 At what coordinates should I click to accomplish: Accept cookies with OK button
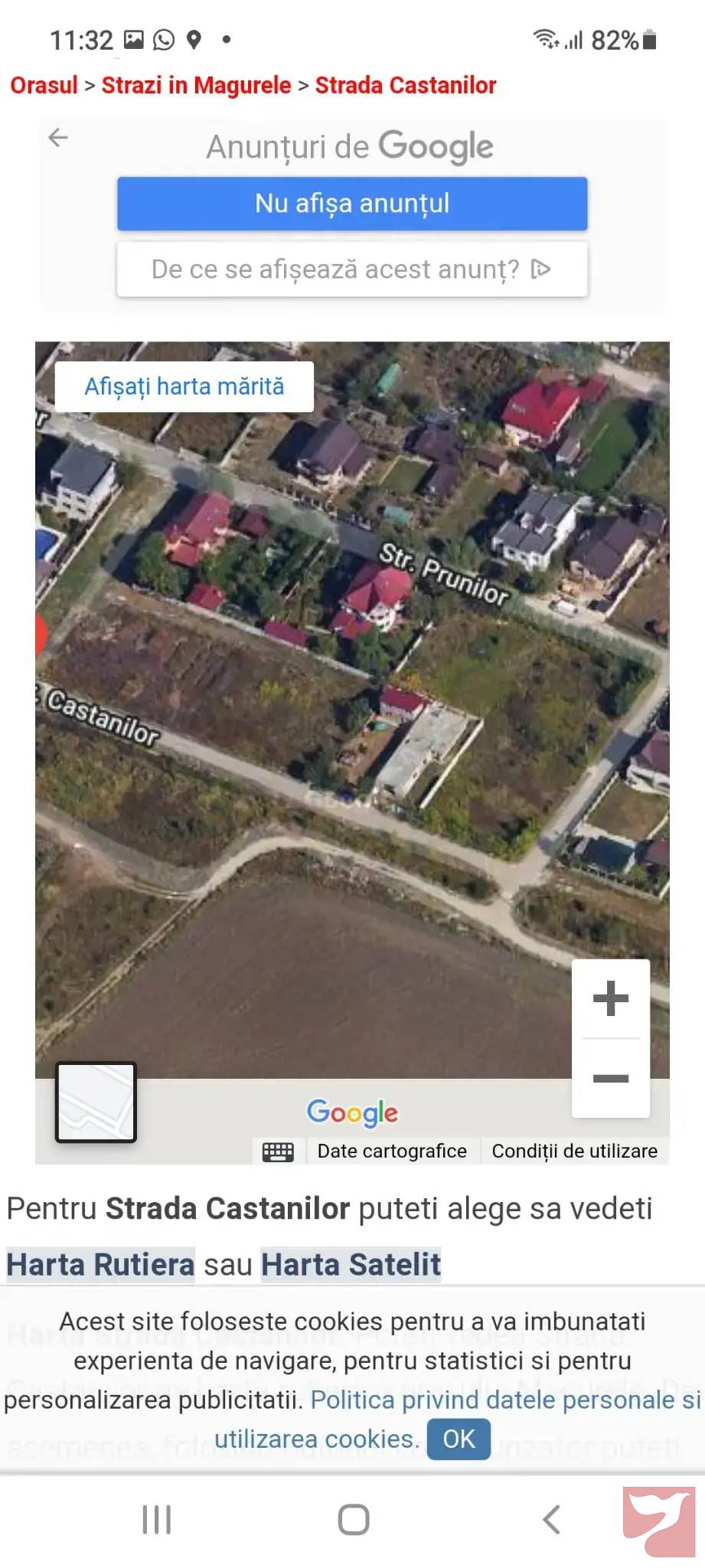coord(459,1439)
